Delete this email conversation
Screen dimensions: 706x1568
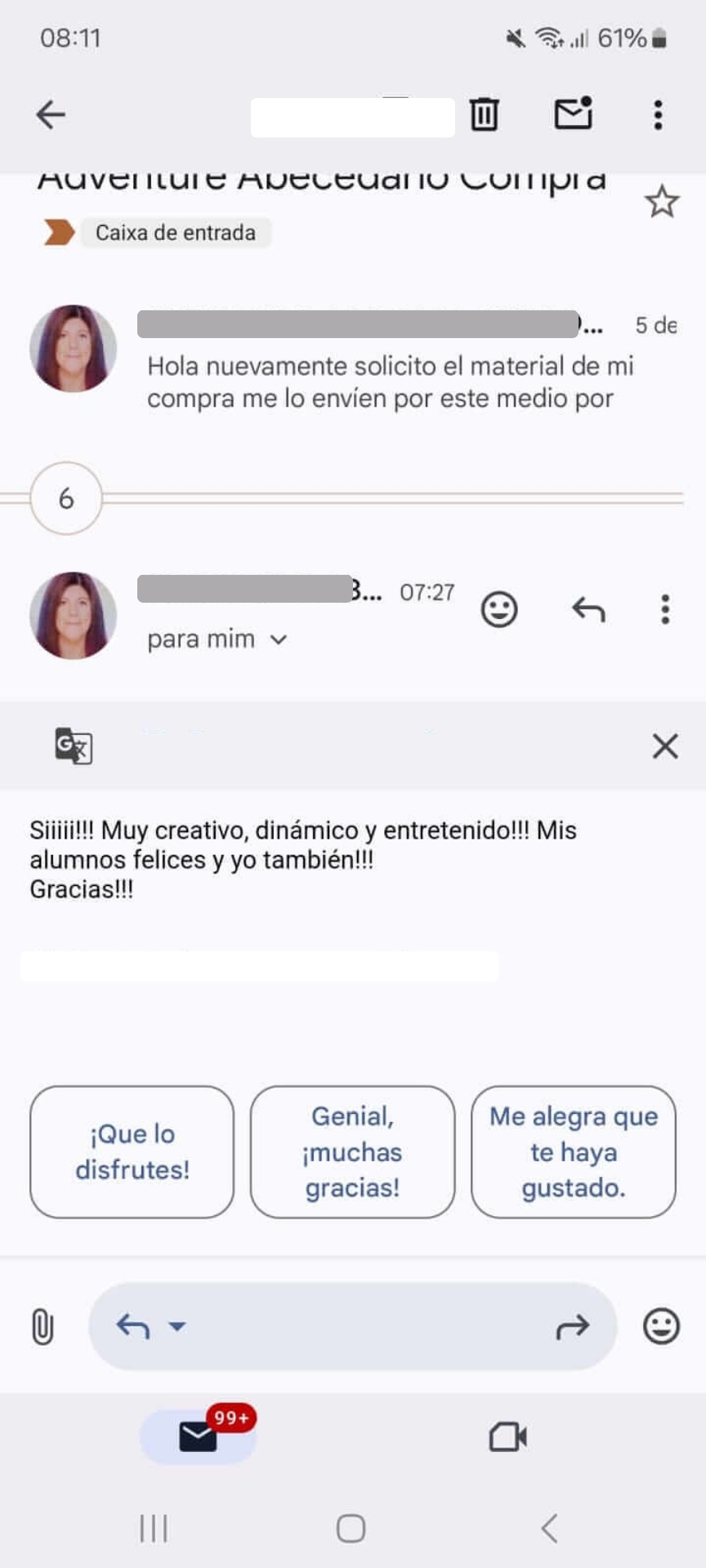pyautogui.click(x=484, y=114)
